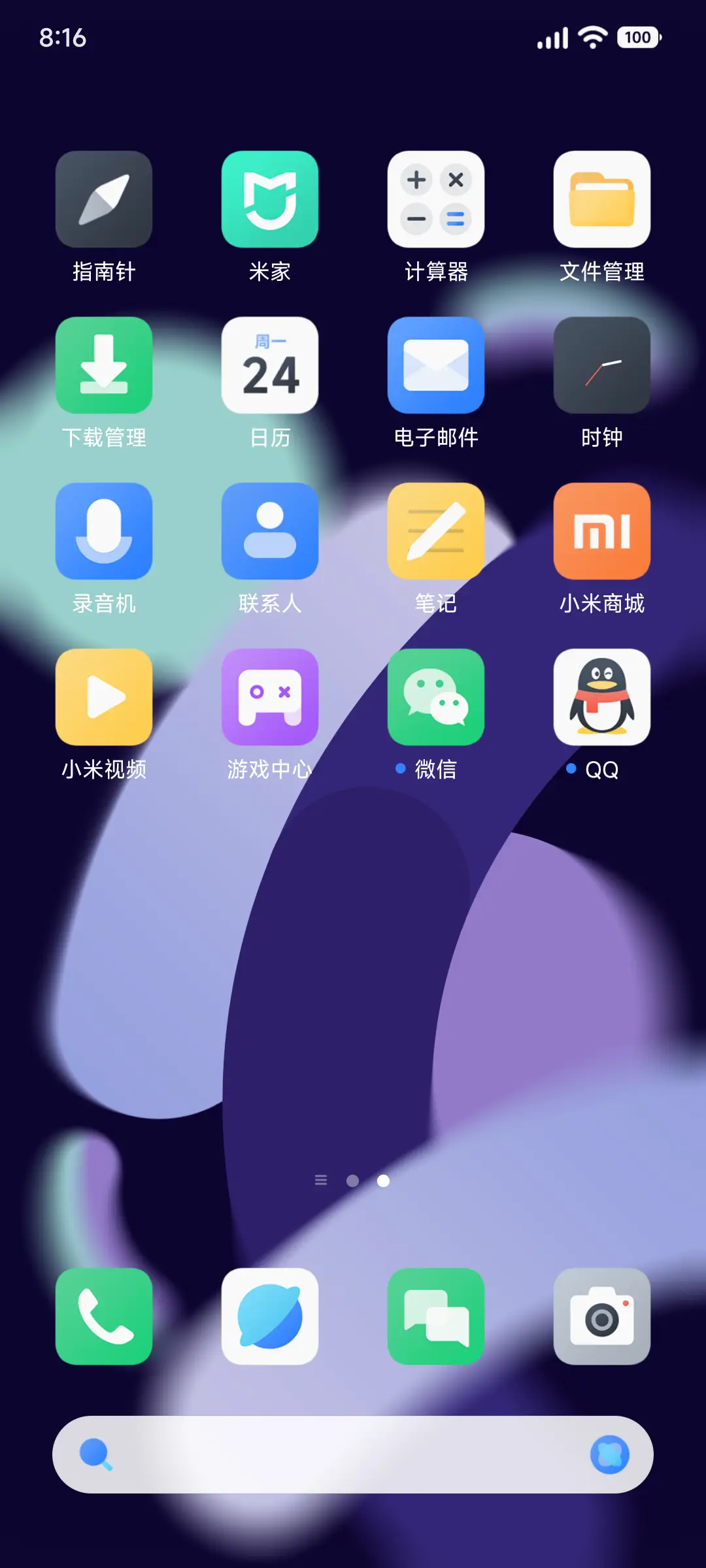Image resolution: width=706 pixels, height=1568 pixels.
Task: Open the 计算器 calculator
Action: point(436,200)
